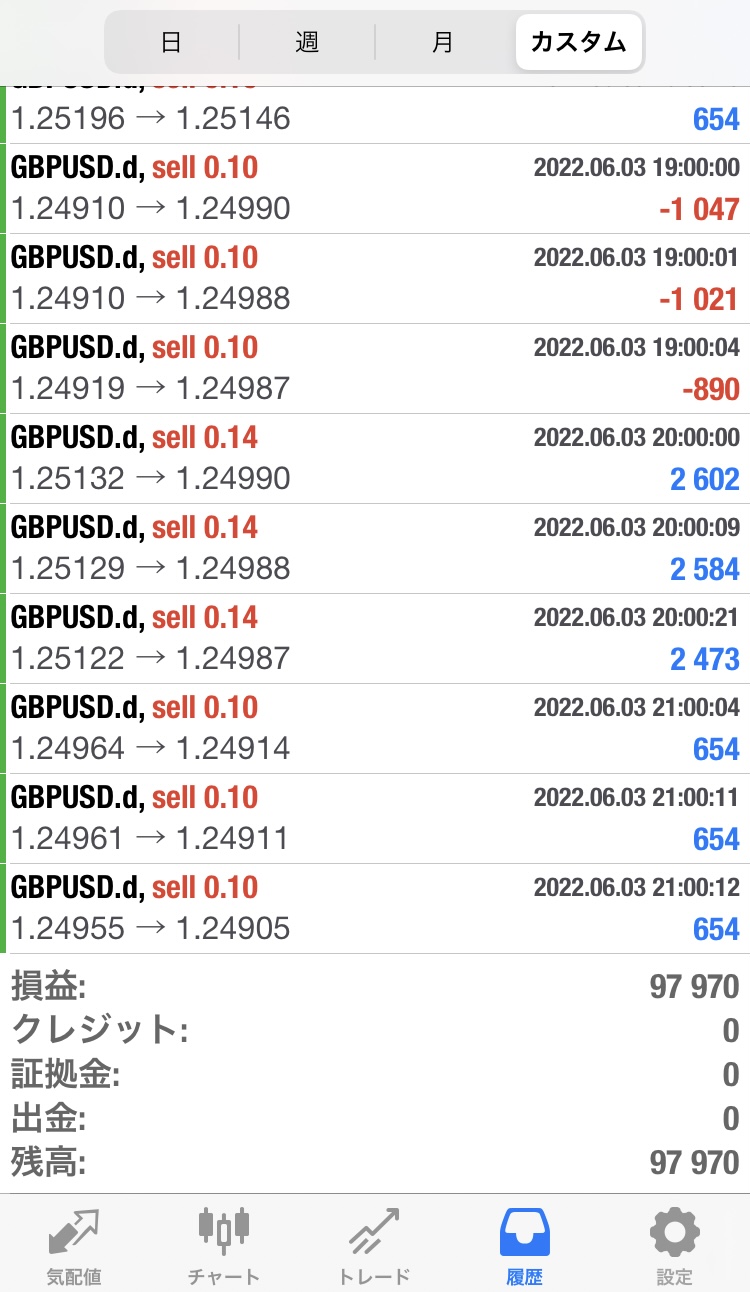Select the カスタム period tab
Screen dimensions: 750x1292
(x=578, y=42)
